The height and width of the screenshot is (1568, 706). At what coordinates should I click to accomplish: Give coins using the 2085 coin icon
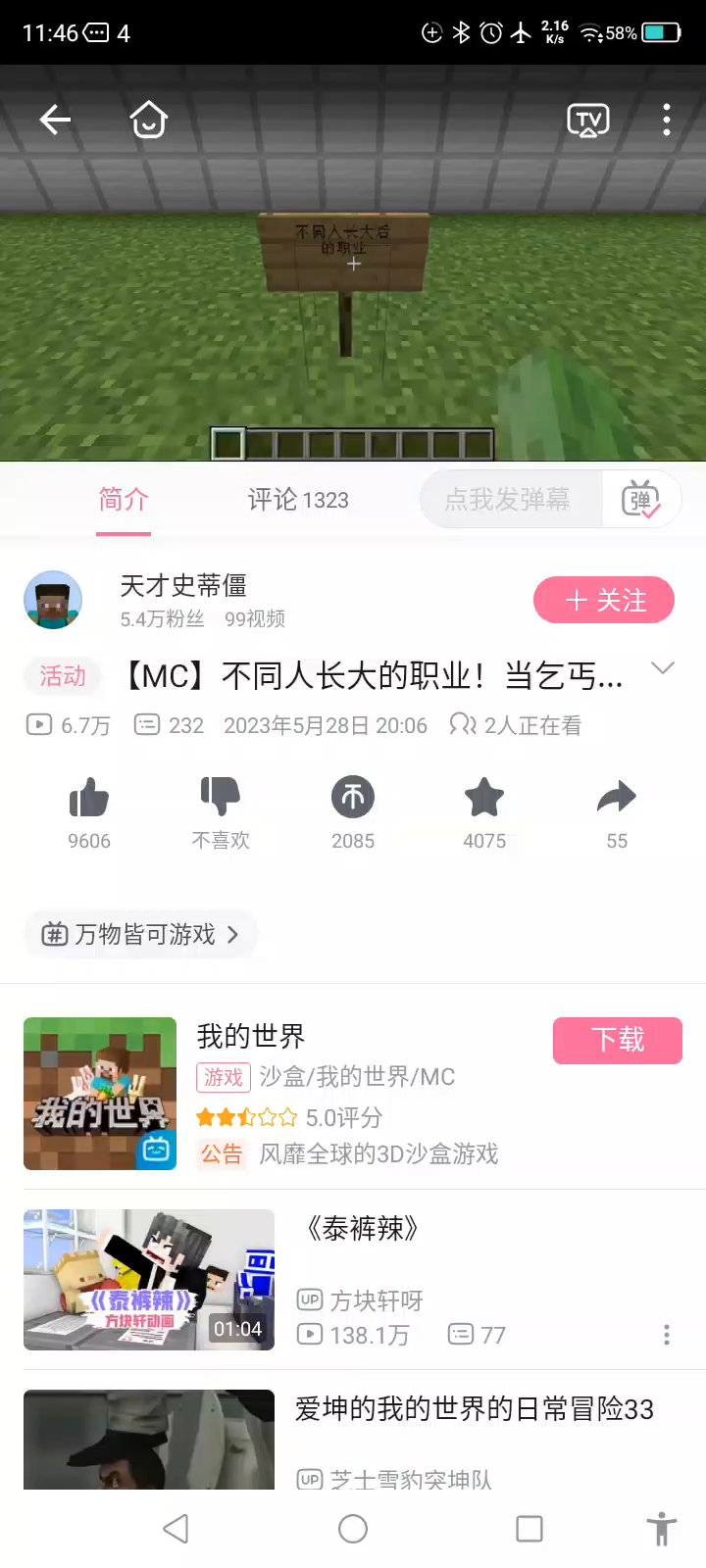coord(353,798)
